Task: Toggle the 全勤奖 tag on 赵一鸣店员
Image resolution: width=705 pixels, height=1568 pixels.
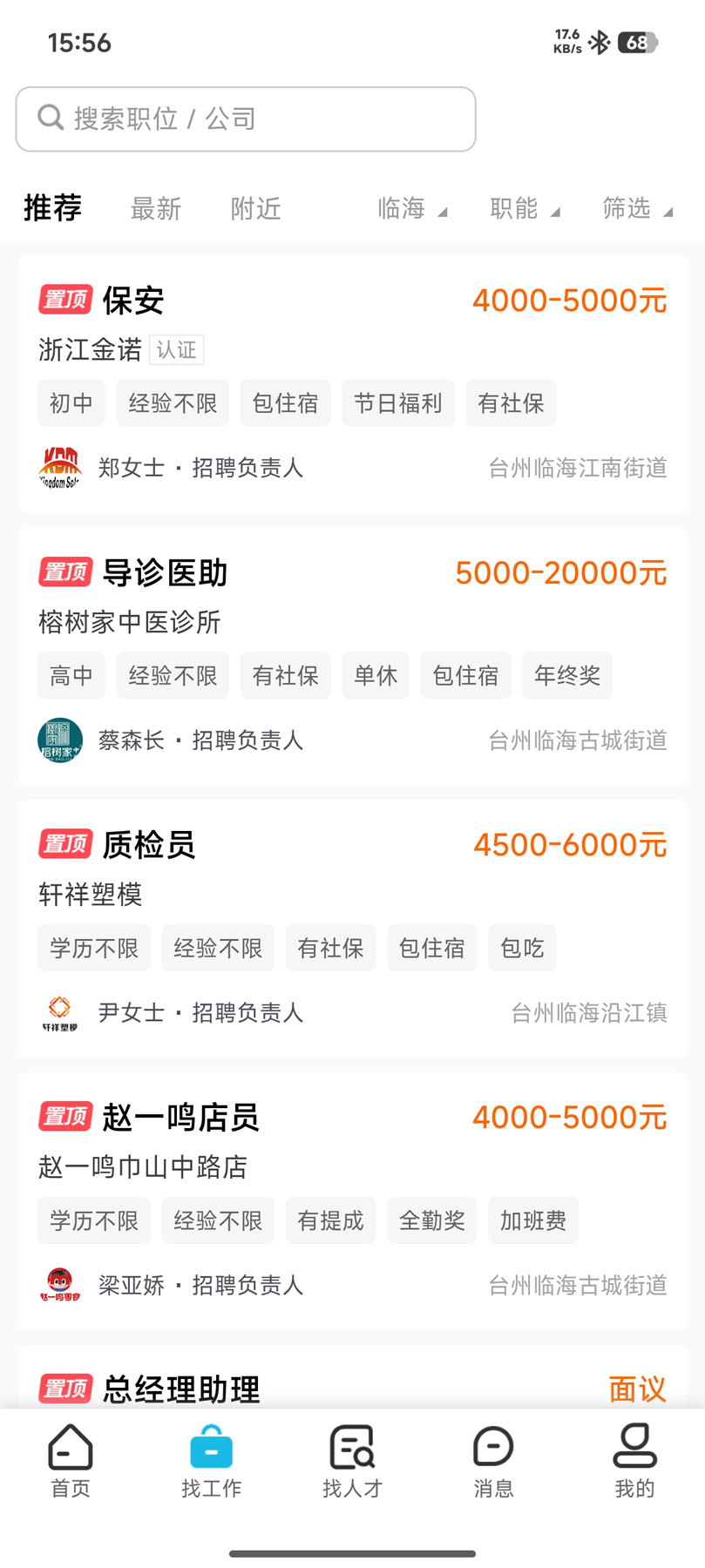Action: (431, 1220)
